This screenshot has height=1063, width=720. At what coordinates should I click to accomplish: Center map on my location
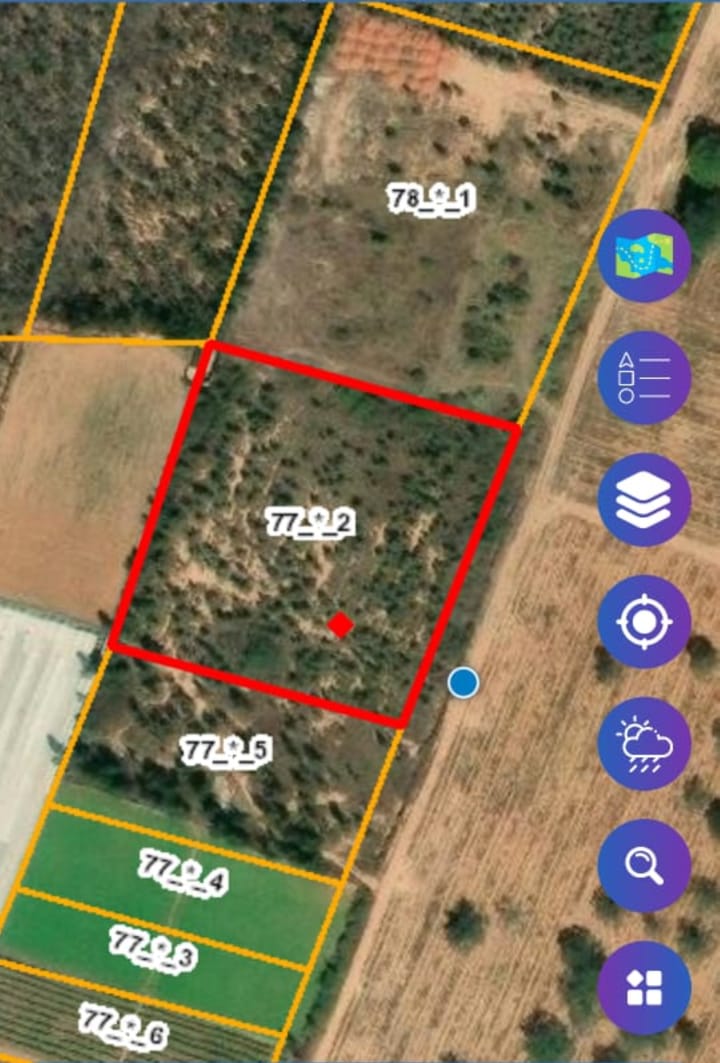[x=644, y=622]
